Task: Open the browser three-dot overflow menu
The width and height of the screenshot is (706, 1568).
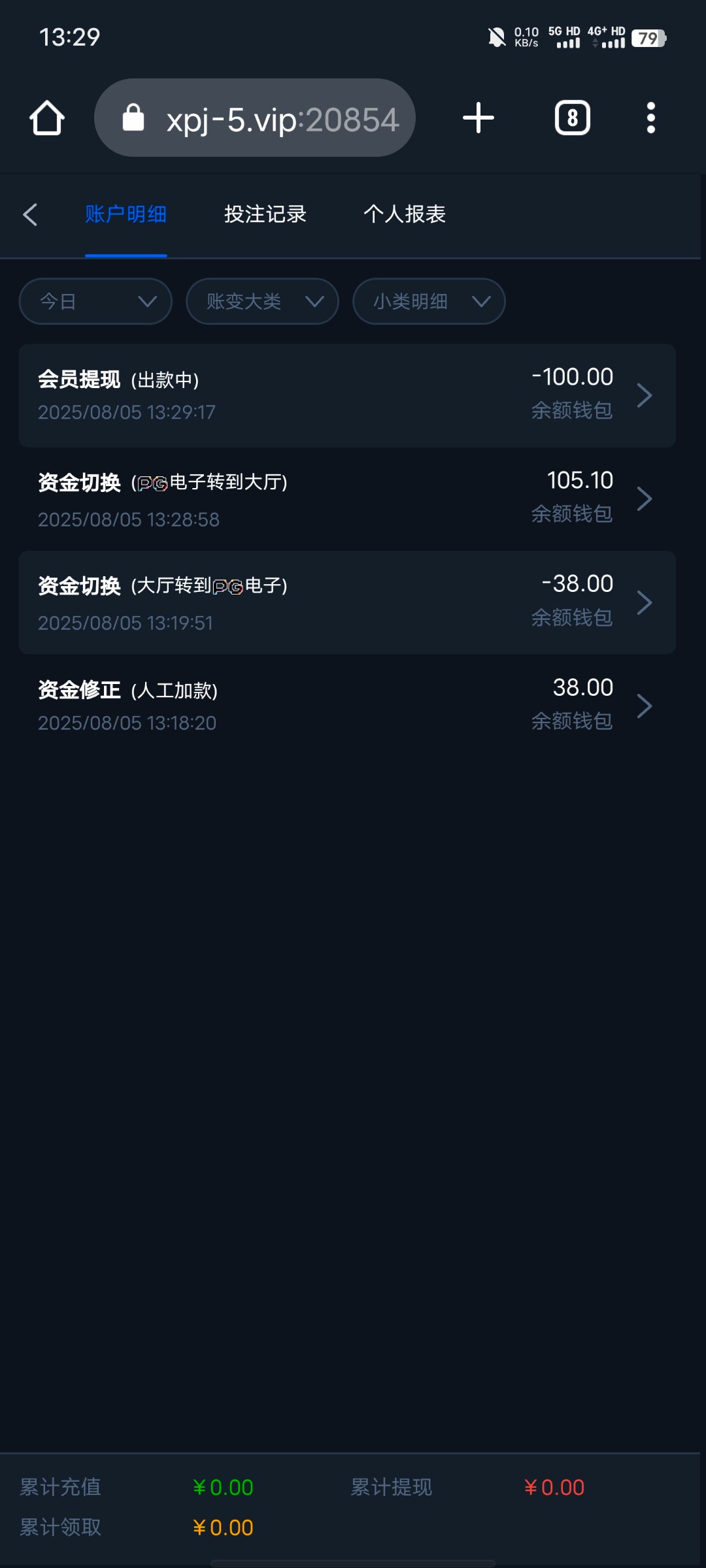Action: (x=650, y=117)
